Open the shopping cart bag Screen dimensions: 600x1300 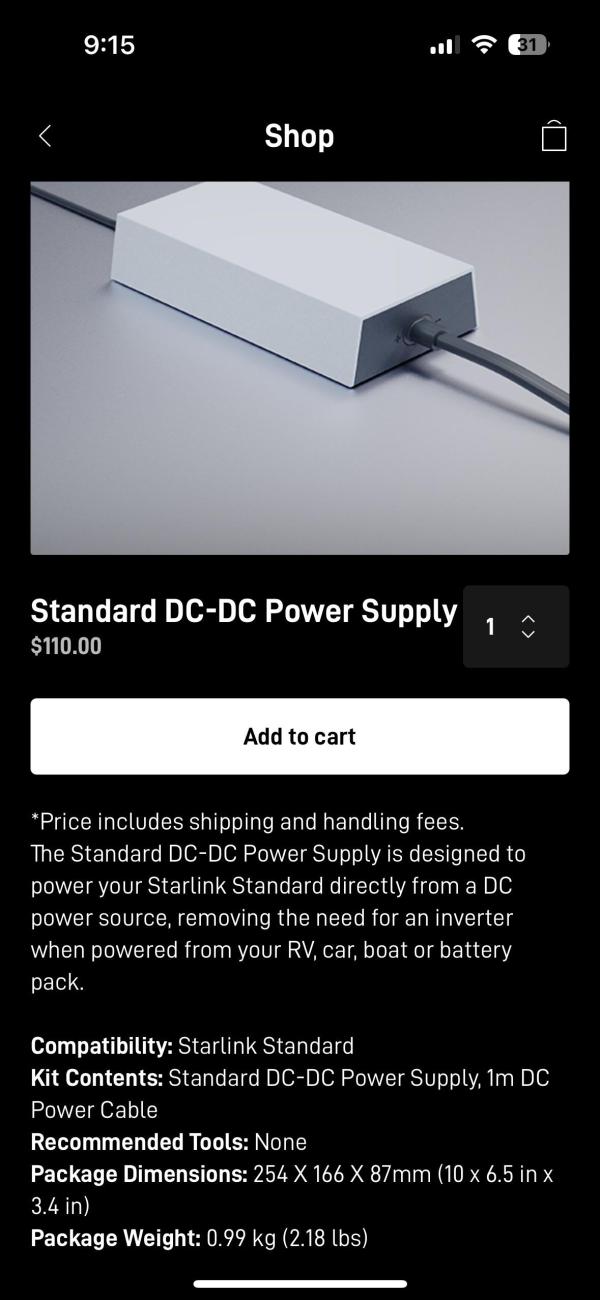[x=553, y=136]
